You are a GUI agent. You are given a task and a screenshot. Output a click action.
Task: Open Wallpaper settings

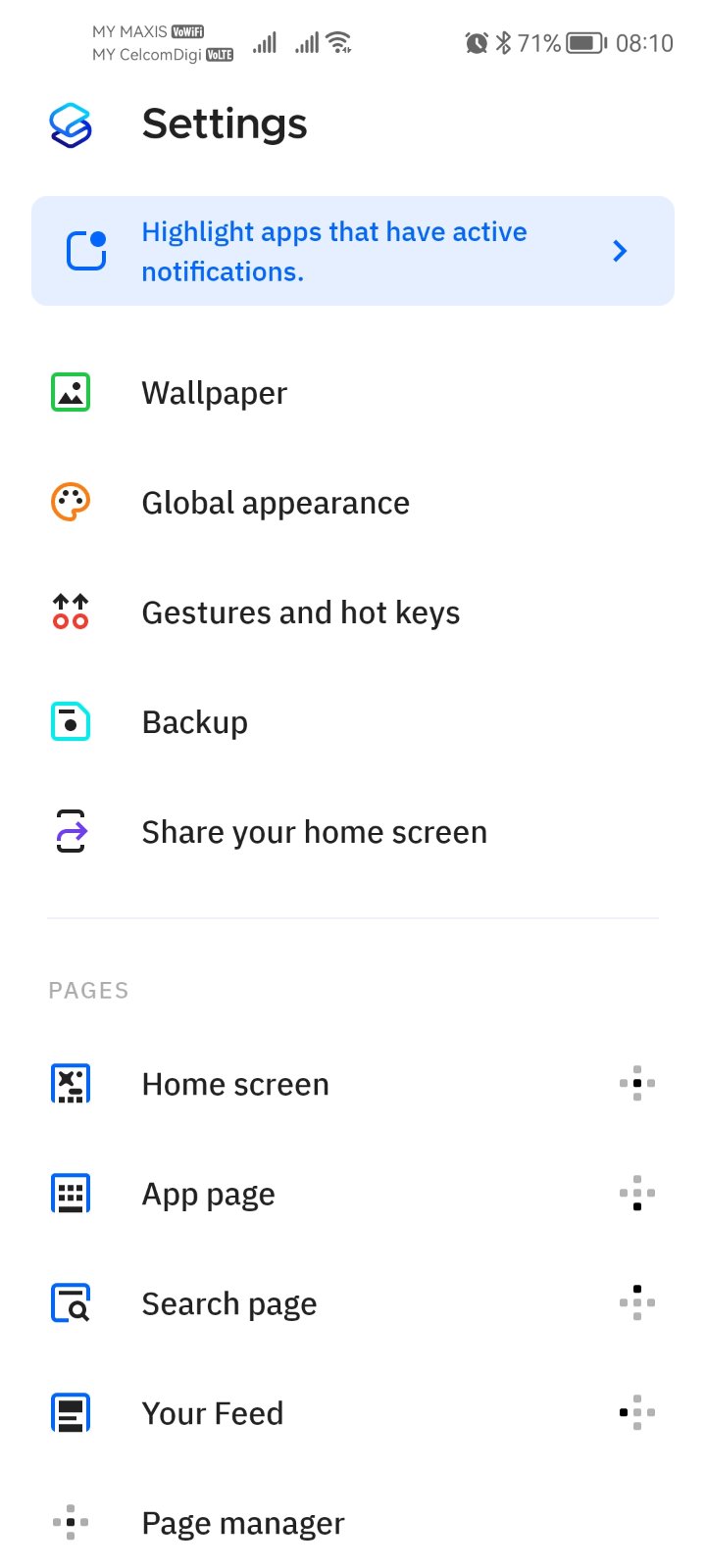tap(215, 393)
